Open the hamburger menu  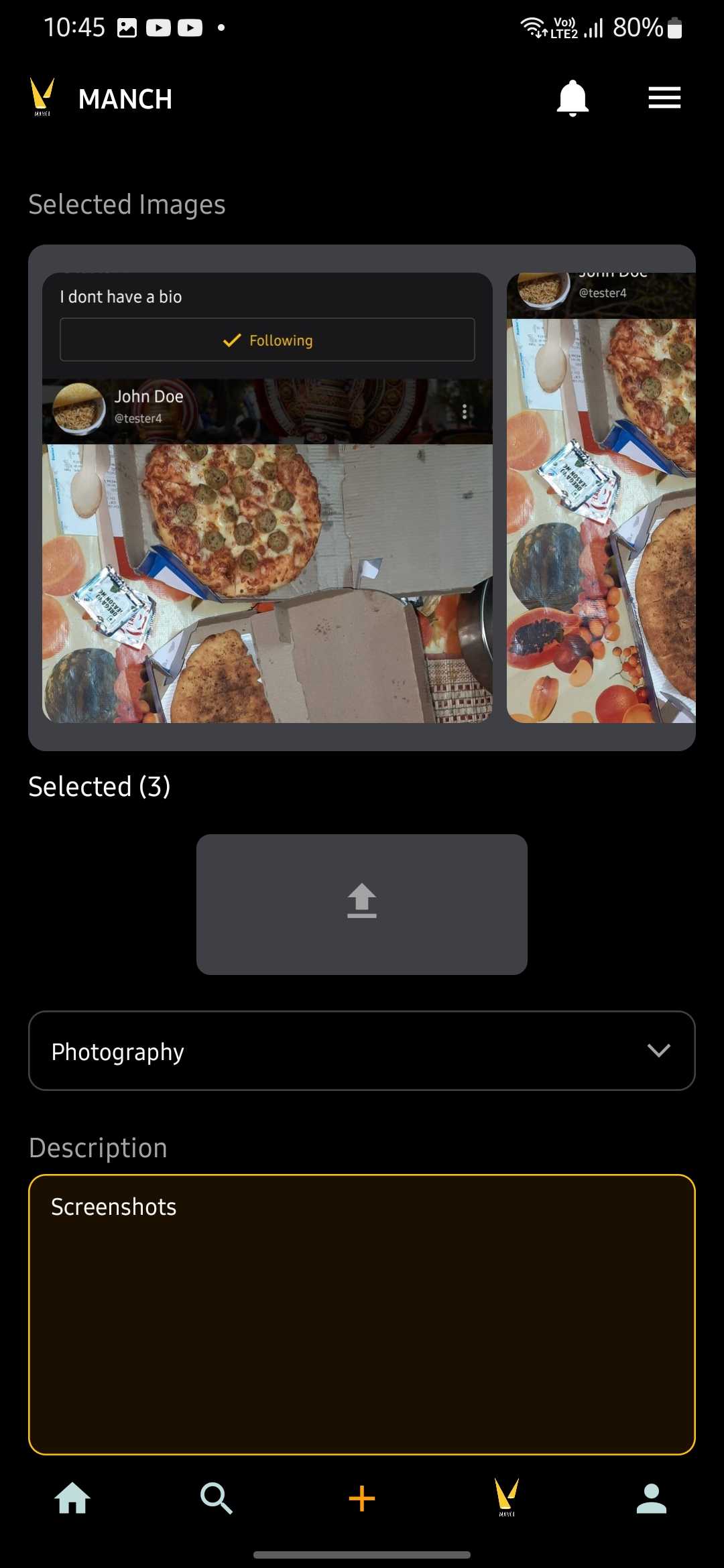coord(664,98)
